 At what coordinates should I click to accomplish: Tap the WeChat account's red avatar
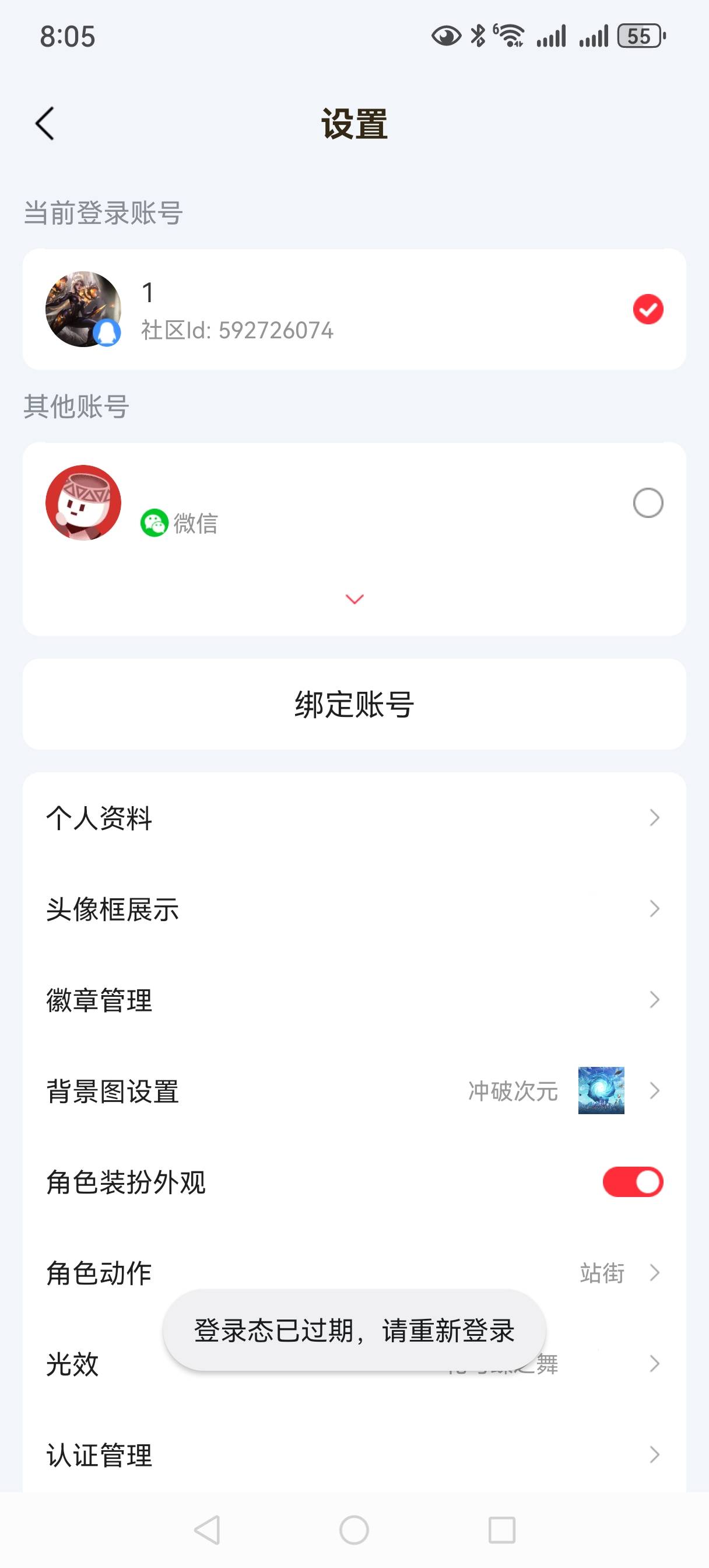(83, 503)
